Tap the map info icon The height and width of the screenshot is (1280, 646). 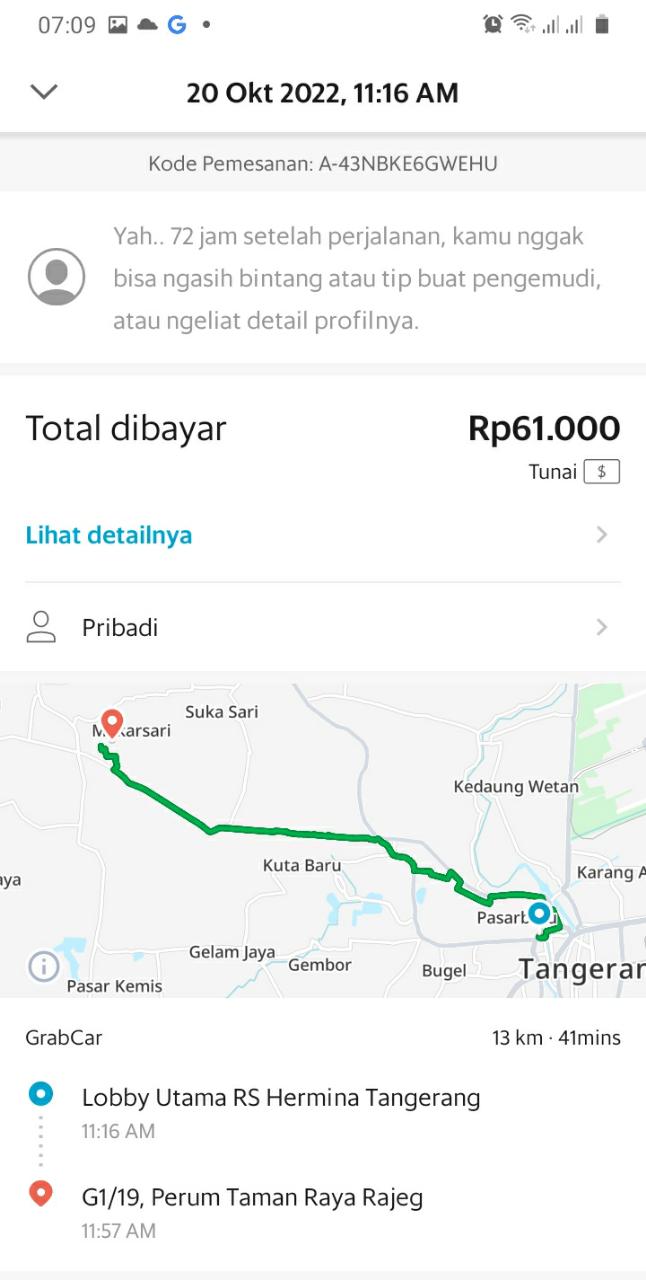tap(44, 966)
